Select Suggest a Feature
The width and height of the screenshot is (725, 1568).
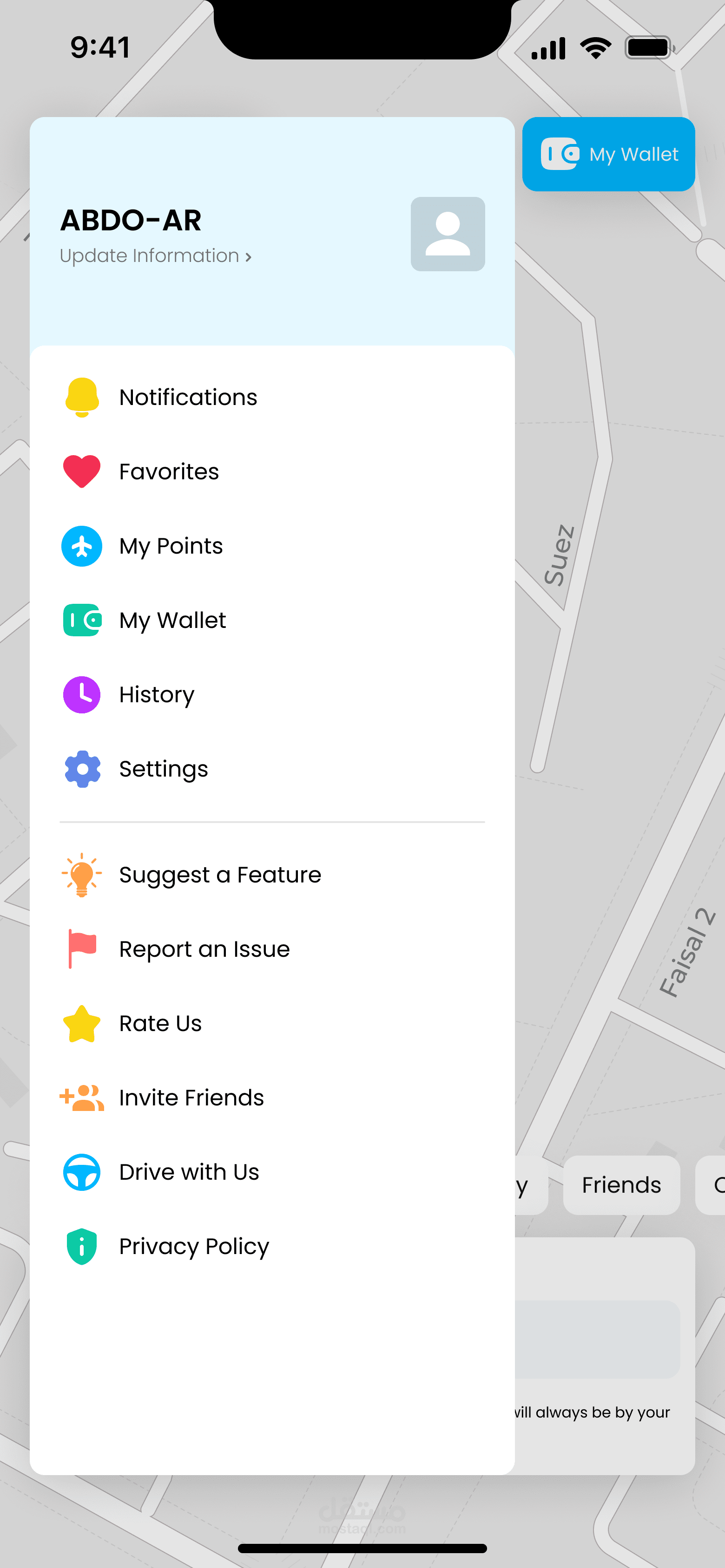coord(219,875)
